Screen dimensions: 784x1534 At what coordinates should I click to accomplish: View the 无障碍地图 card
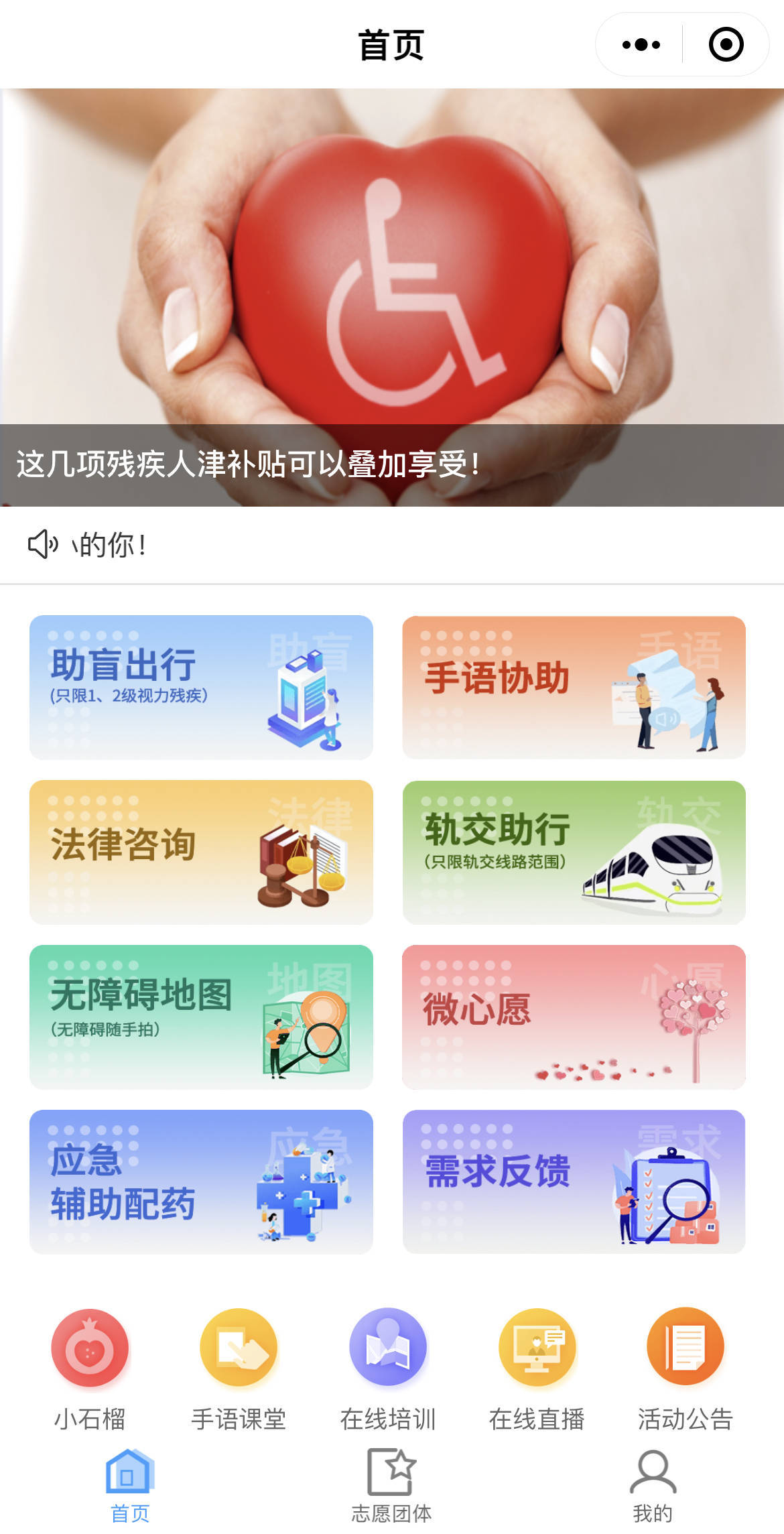point(201,1017)
